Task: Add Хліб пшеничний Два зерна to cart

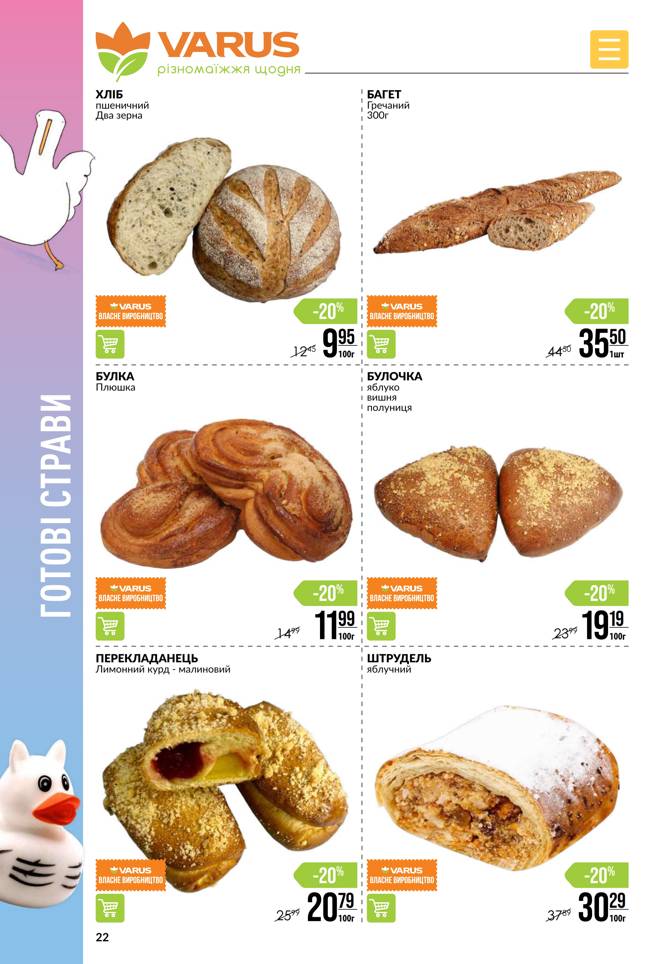Action: click(x=109, y=344)
